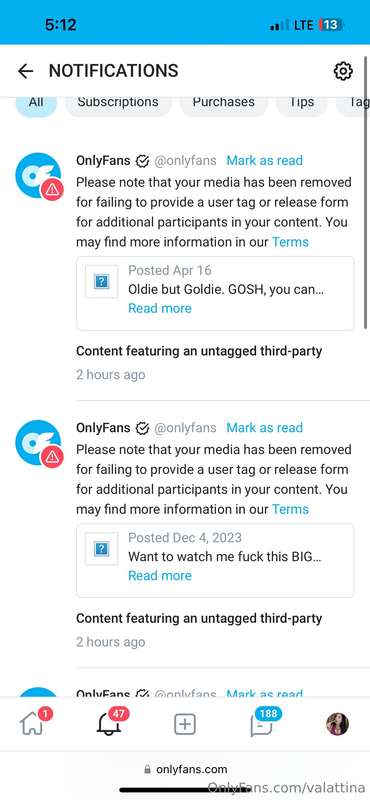Open Terms link in the Dec 4, 2023 notice

point(290,509)
